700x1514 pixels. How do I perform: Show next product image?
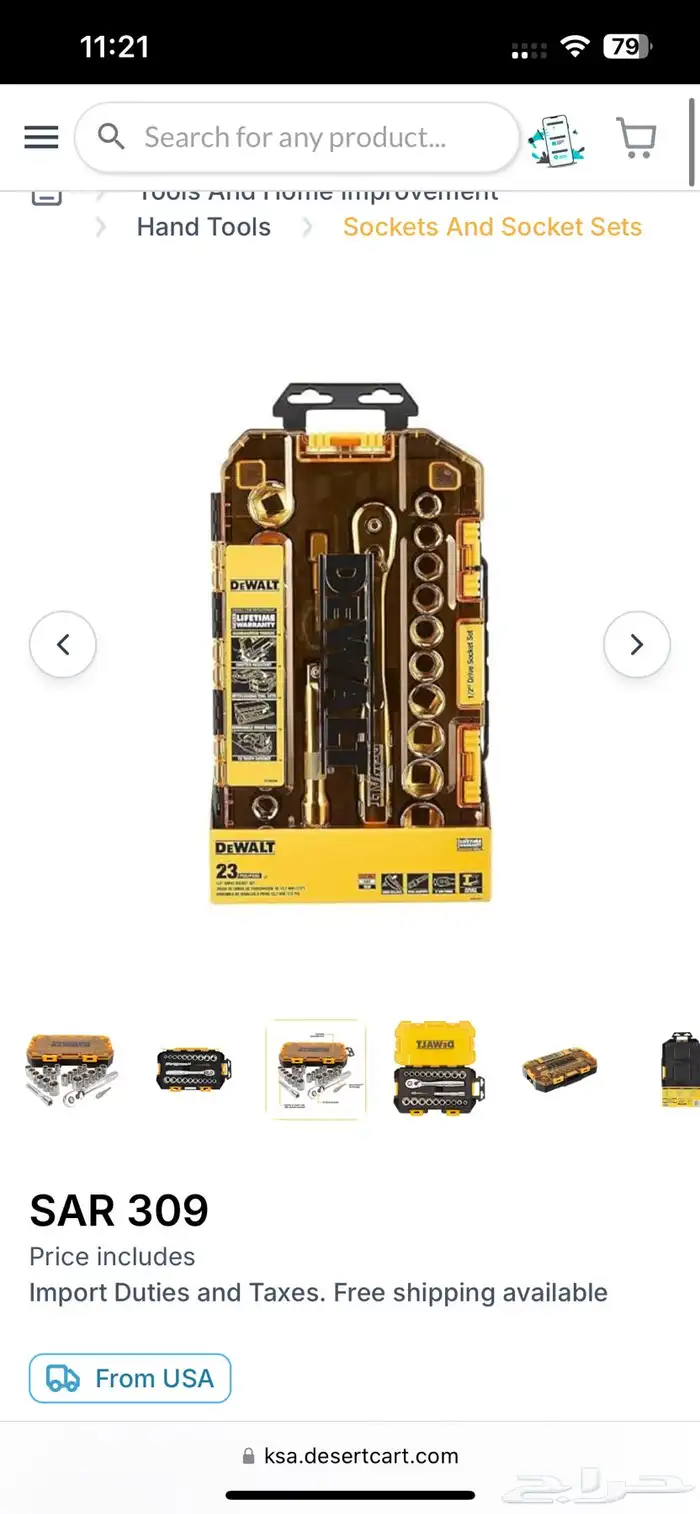pos(637,645)
